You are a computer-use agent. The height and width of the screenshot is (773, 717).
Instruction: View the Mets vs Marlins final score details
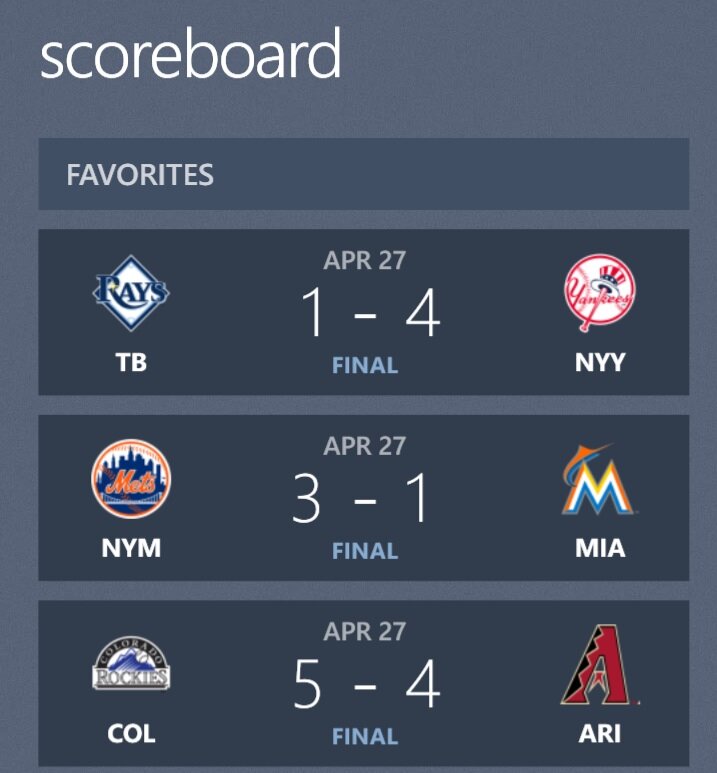tap(364, 498)
